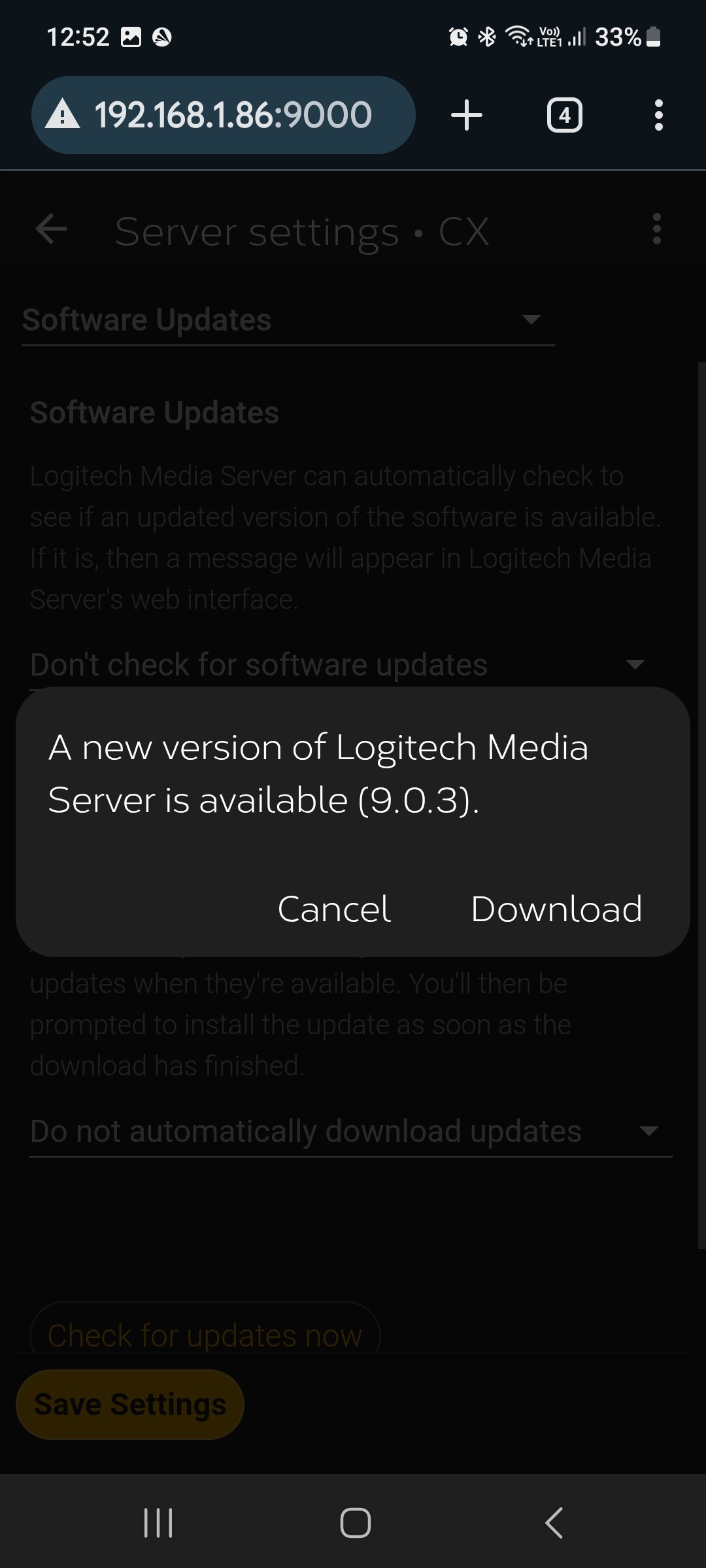Go to the Android home screen
The image size is (706, 1568).
tap(355, 1523)
